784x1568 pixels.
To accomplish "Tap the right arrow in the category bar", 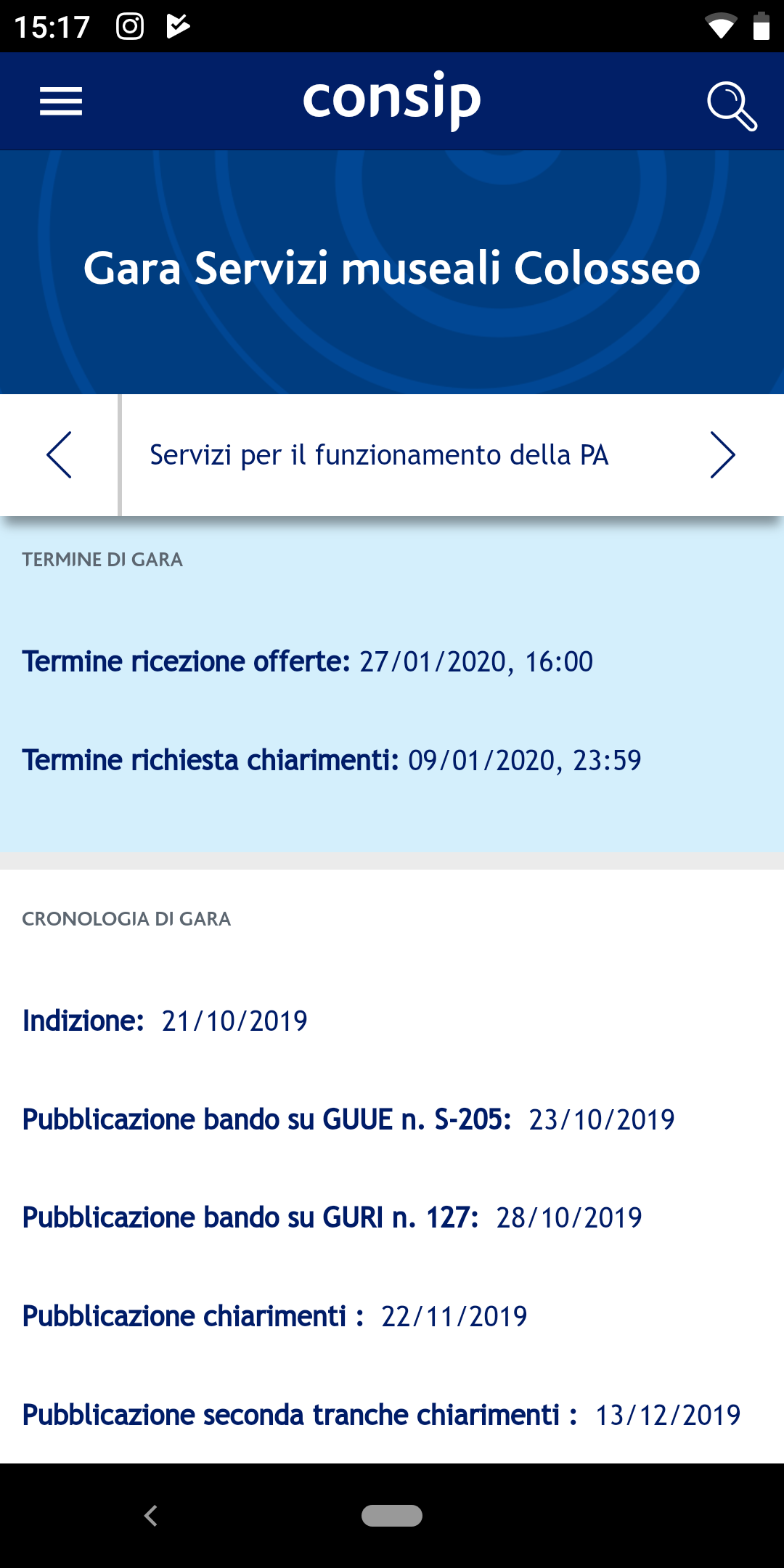I will [722, 455].
